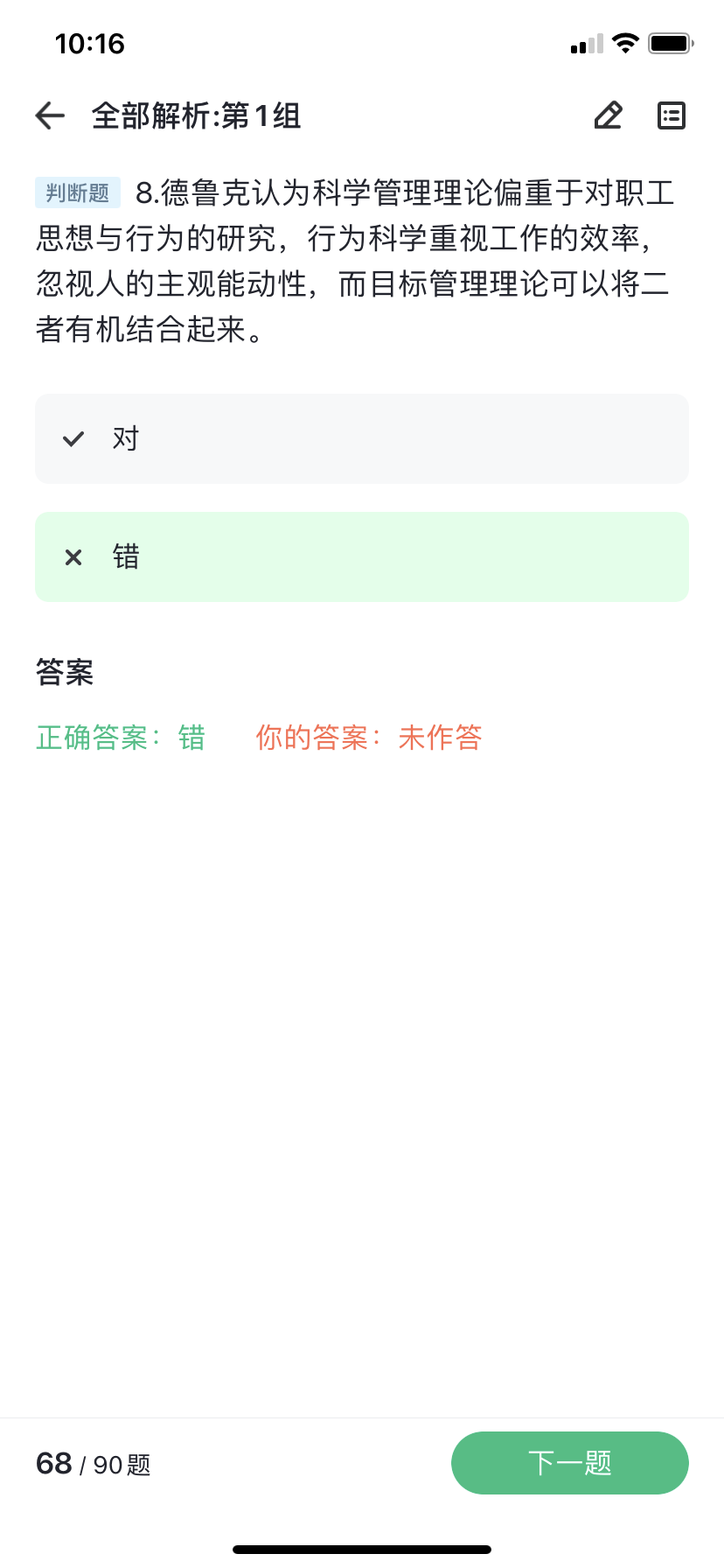Image resolution: width=724 pixels, height=1568 pixels.
Task: Go back using the arrow icon
Action: (51, 115)
